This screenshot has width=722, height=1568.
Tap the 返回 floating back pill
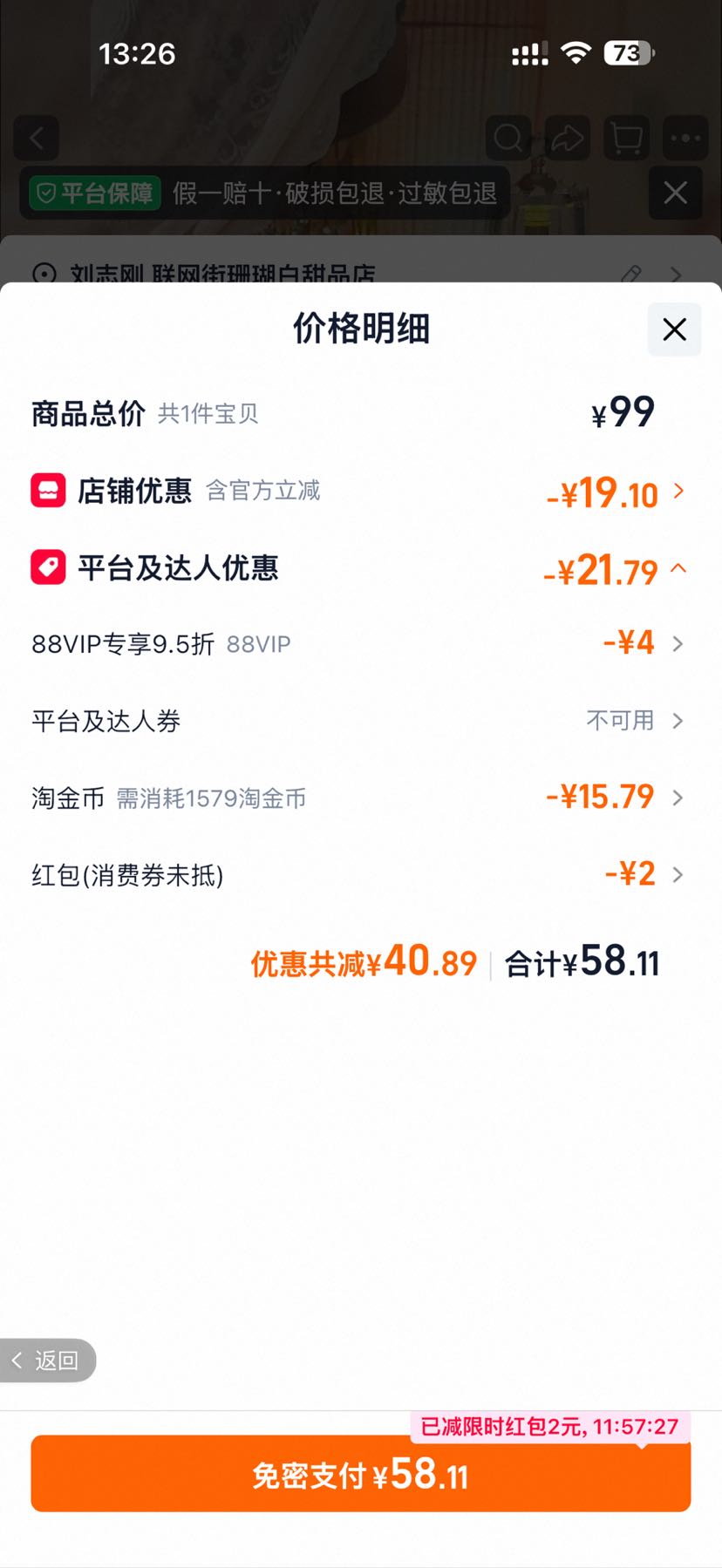coord(48,1361)
